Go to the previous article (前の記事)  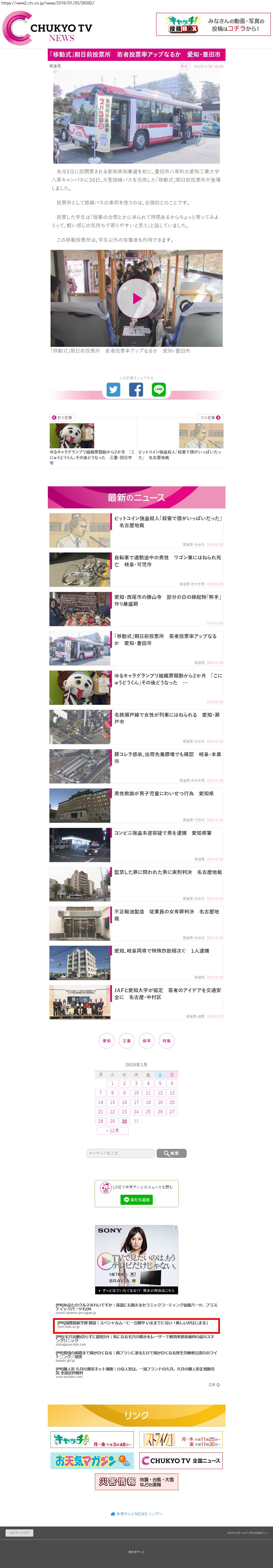click(62, 417)
